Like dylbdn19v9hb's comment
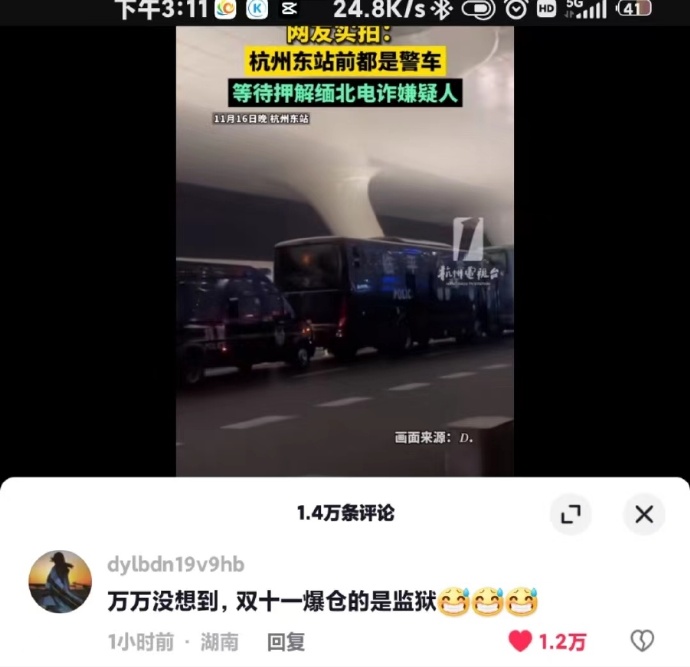The width and height of the screenshot is (690, 667). [521, 641]
